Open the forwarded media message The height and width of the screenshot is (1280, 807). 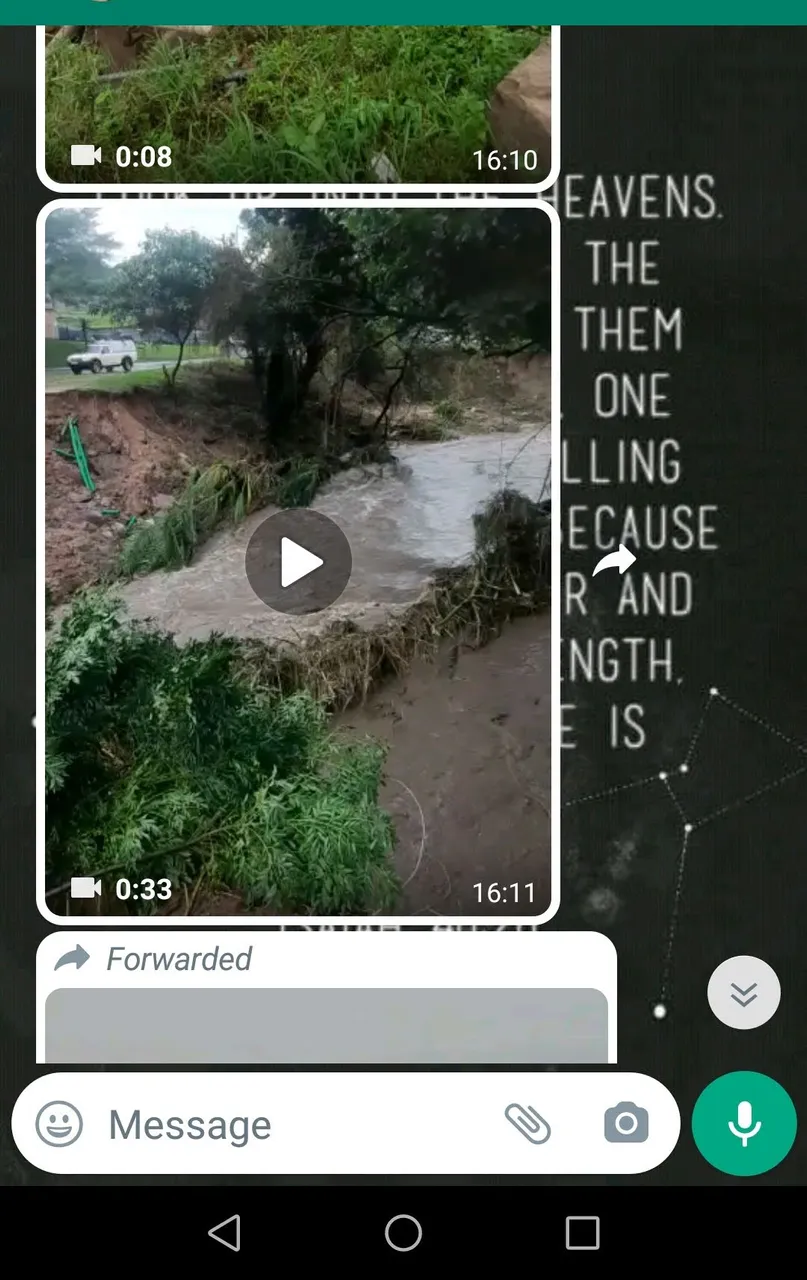tap(326, 1025)
